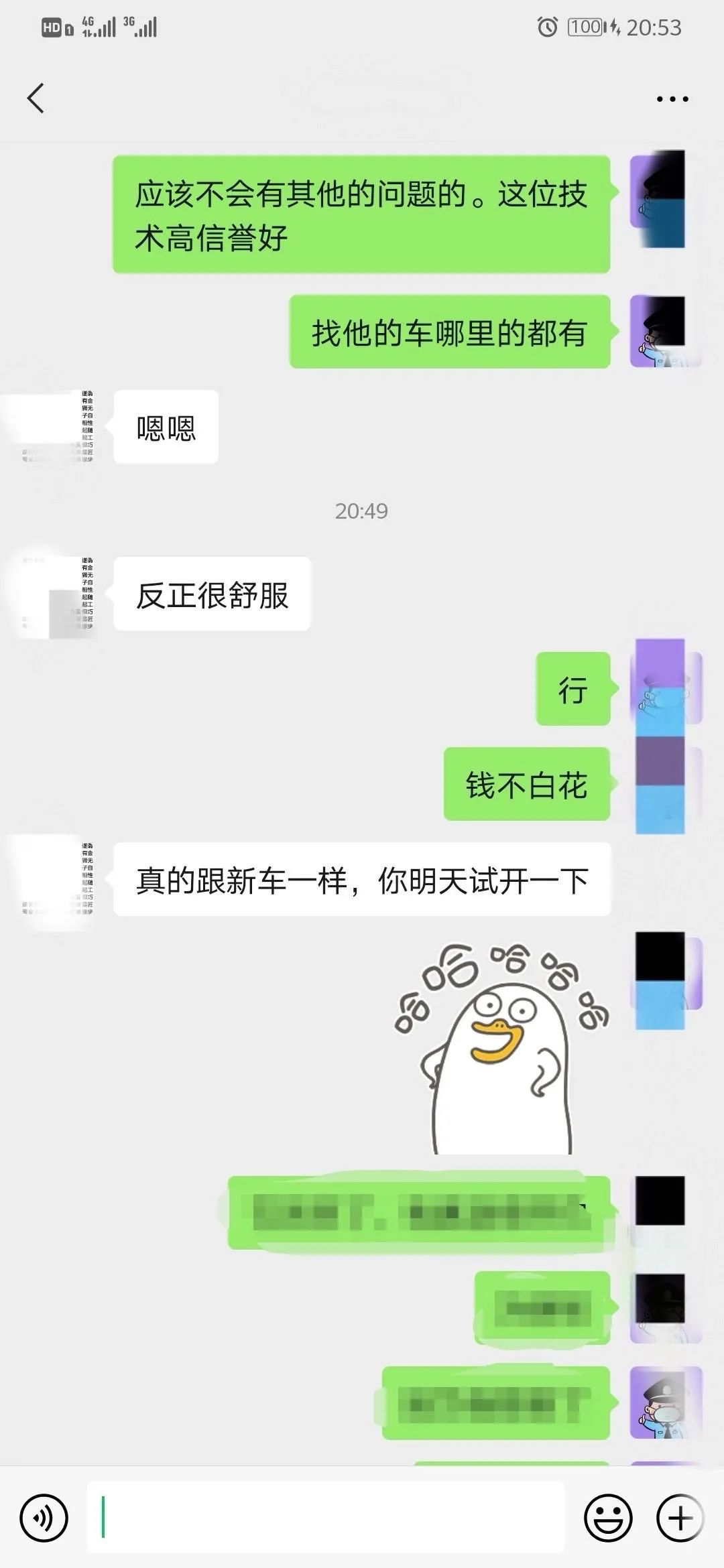The image size is (724, 1568).
Task: Tap the 嗯嗯 message bubble
Action: click(164, 426)
